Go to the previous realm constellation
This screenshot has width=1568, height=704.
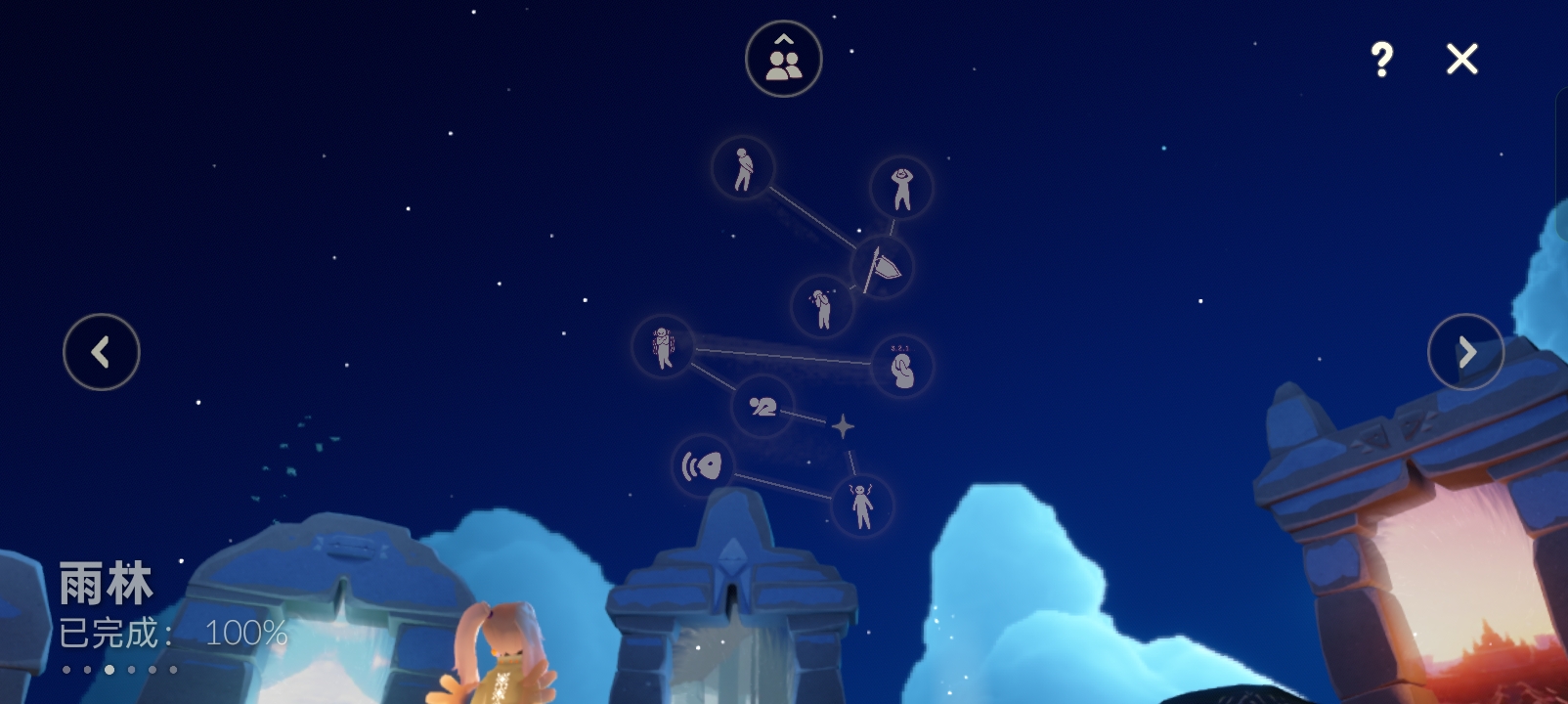(x=101, y=352)
